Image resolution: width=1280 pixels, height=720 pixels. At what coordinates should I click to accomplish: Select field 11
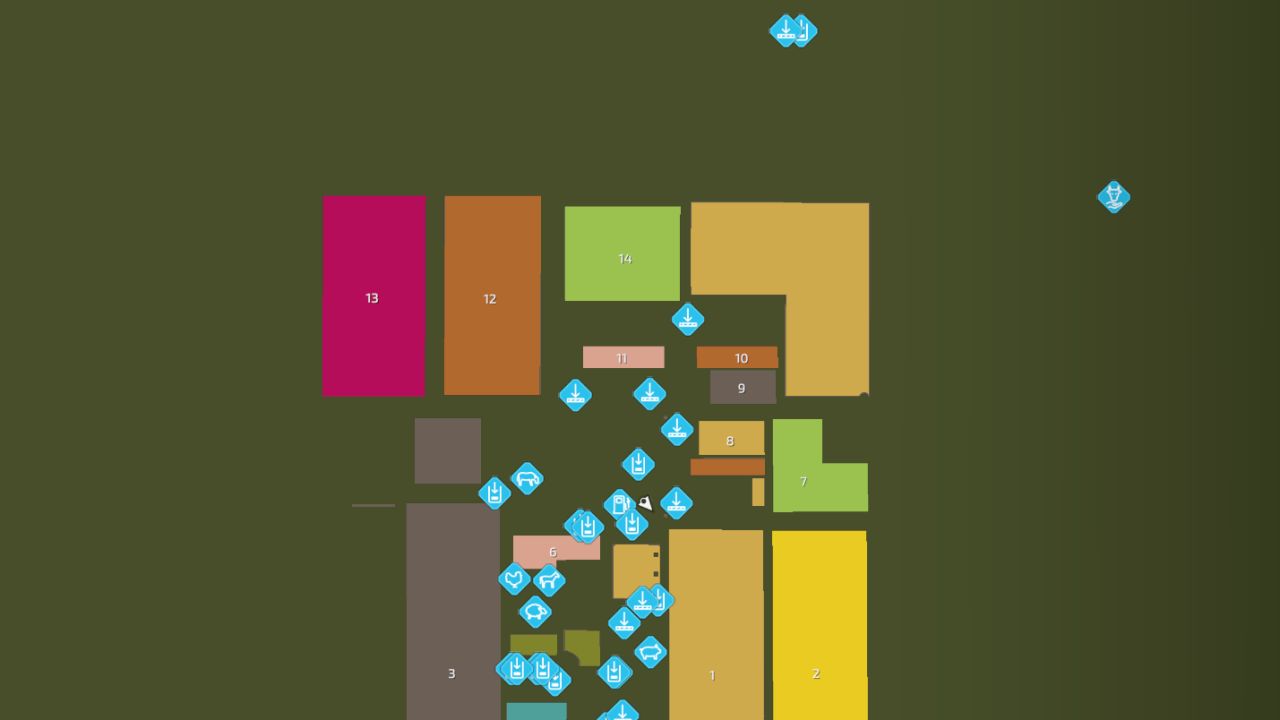pyautogui.click(x=622, y=358)
